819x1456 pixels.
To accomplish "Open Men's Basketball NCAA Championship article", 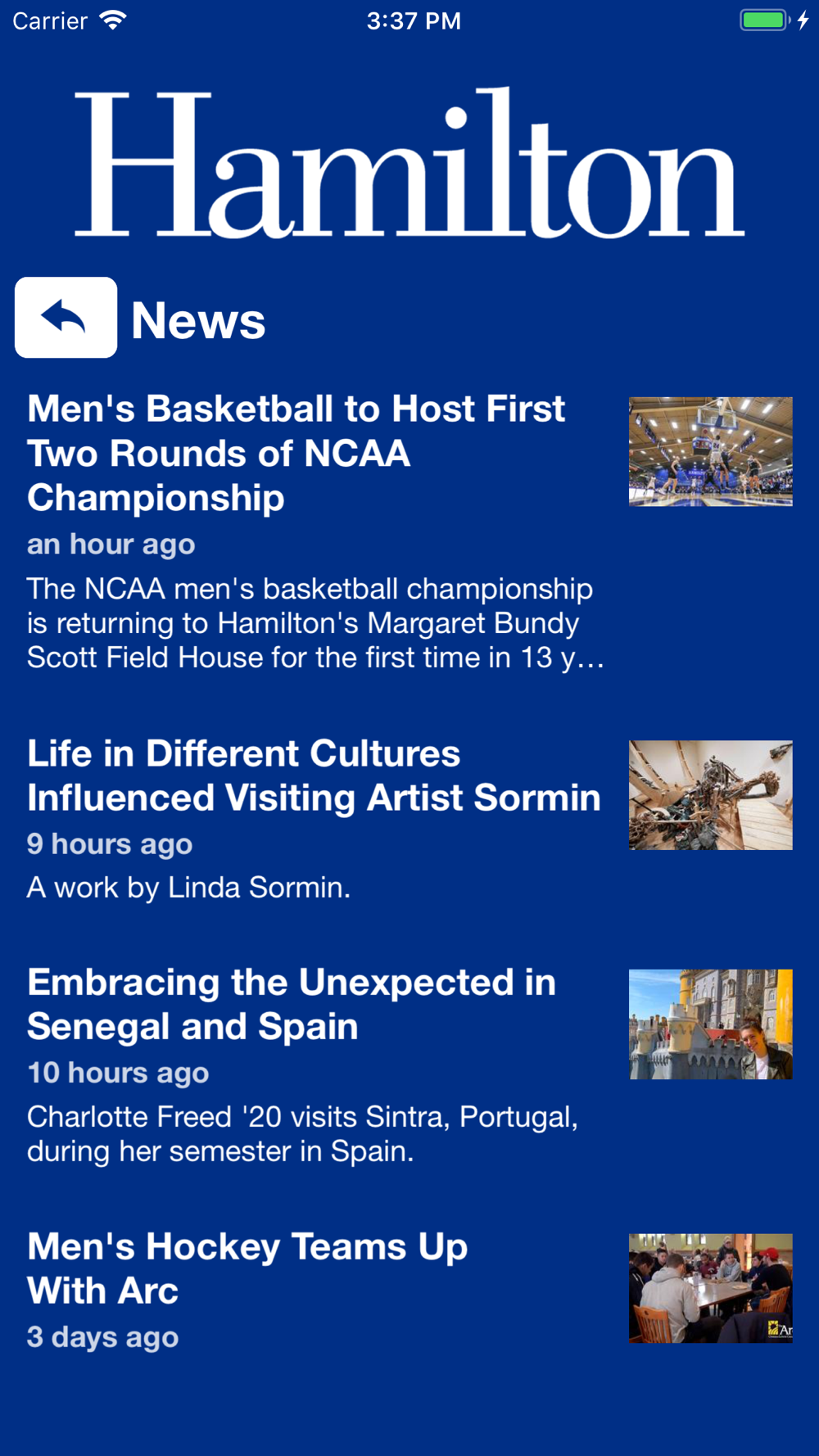I will point(296,453).
